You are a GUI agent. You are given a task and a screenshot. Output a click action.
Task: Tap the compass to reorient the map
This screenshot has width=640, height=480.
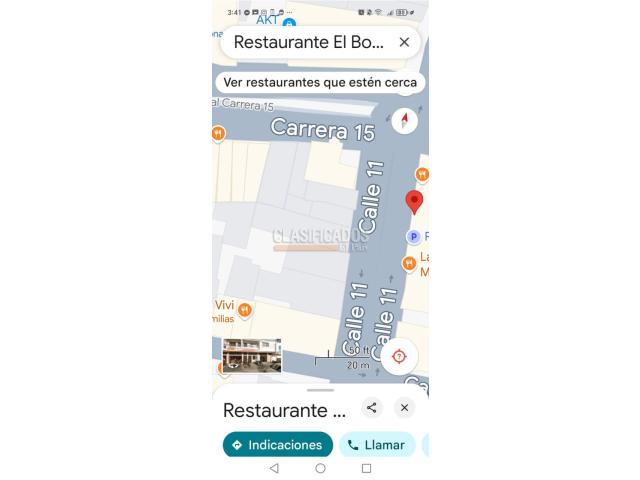404,121
